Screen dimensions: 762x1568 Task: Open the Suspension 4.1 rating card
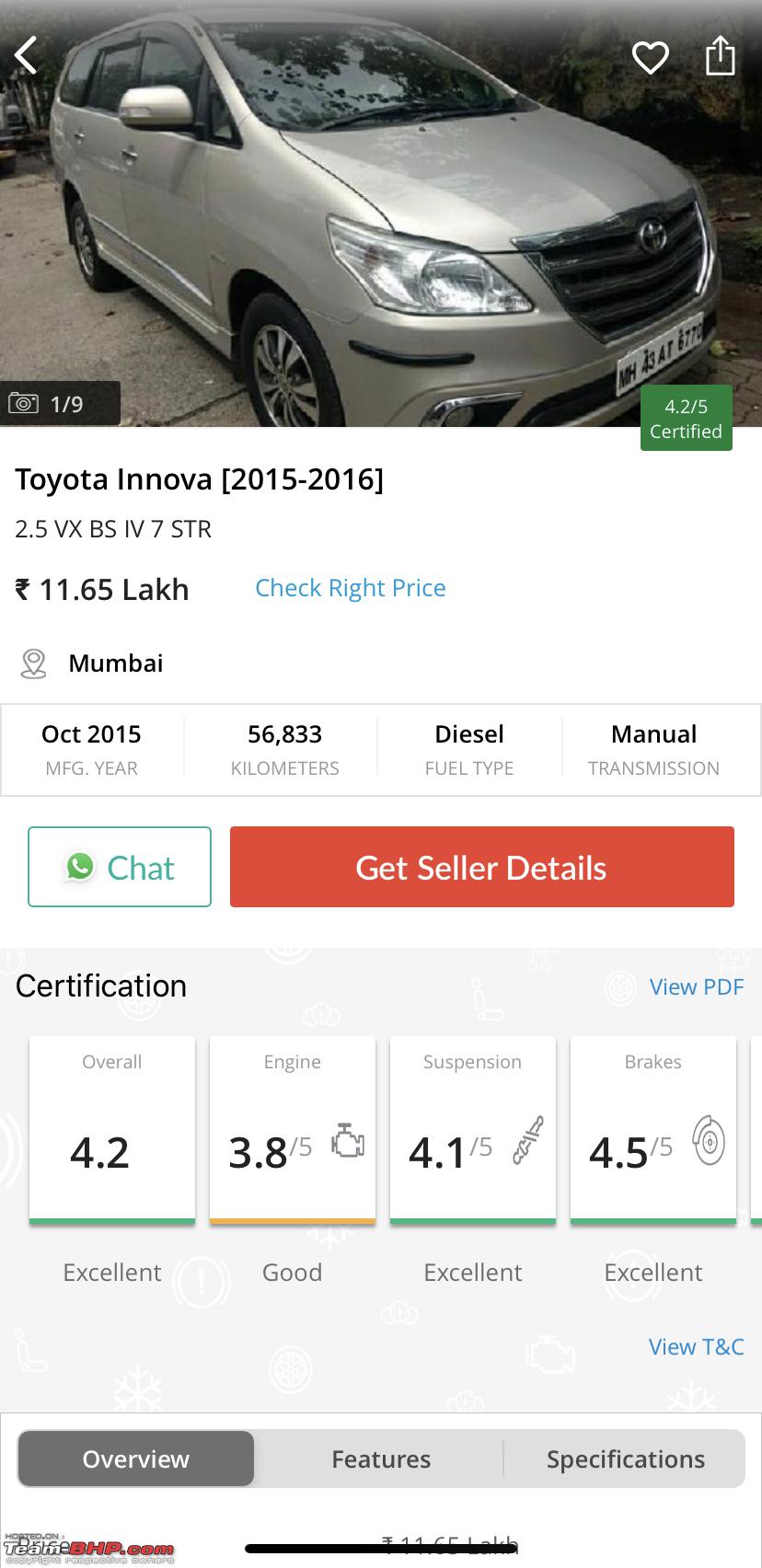tap(473, 1131)
